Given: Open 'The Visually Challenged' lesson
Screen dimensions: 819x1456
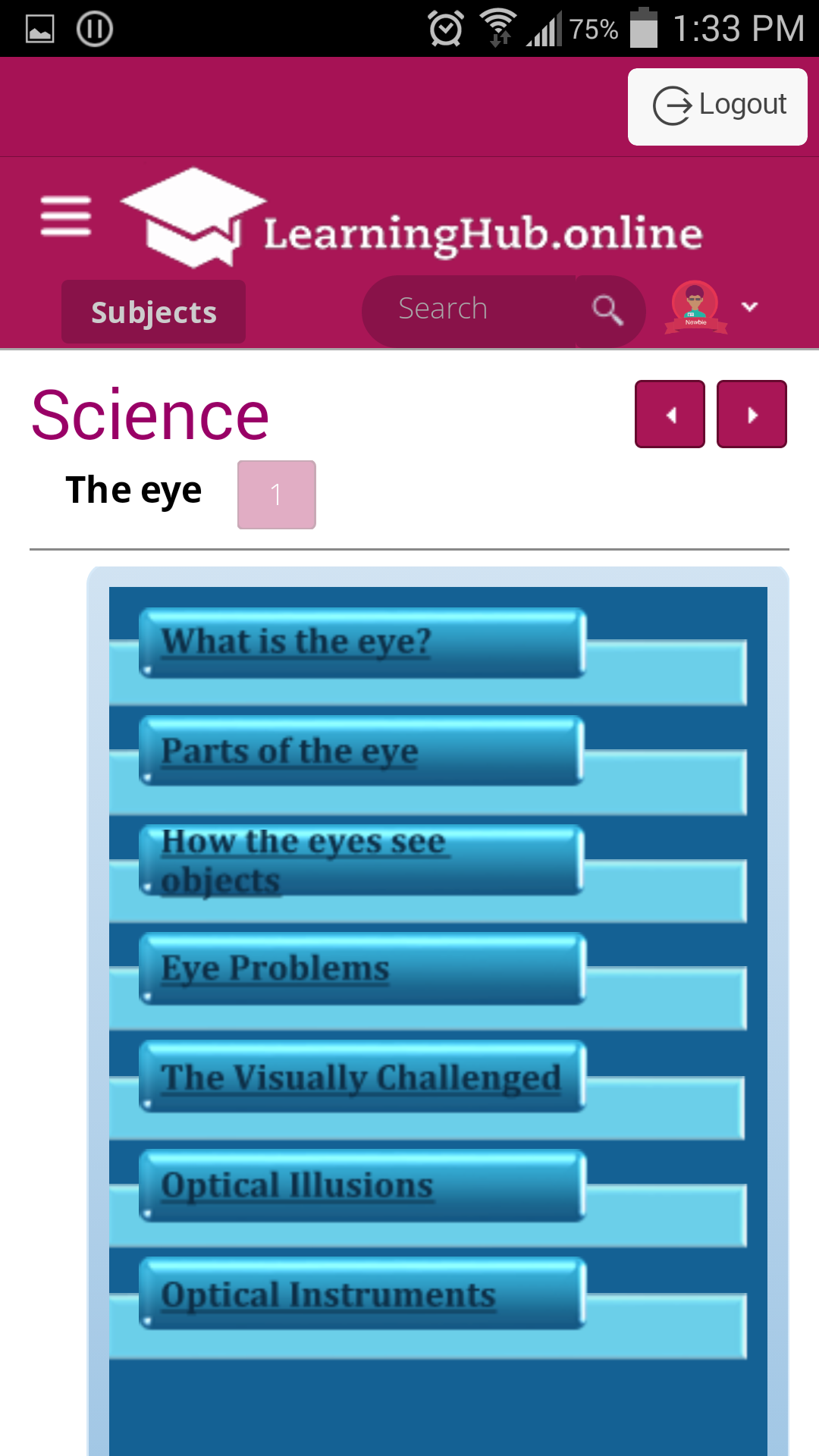Looking at the screenshot, I should pyautogui.click(x=362, y=1078).
